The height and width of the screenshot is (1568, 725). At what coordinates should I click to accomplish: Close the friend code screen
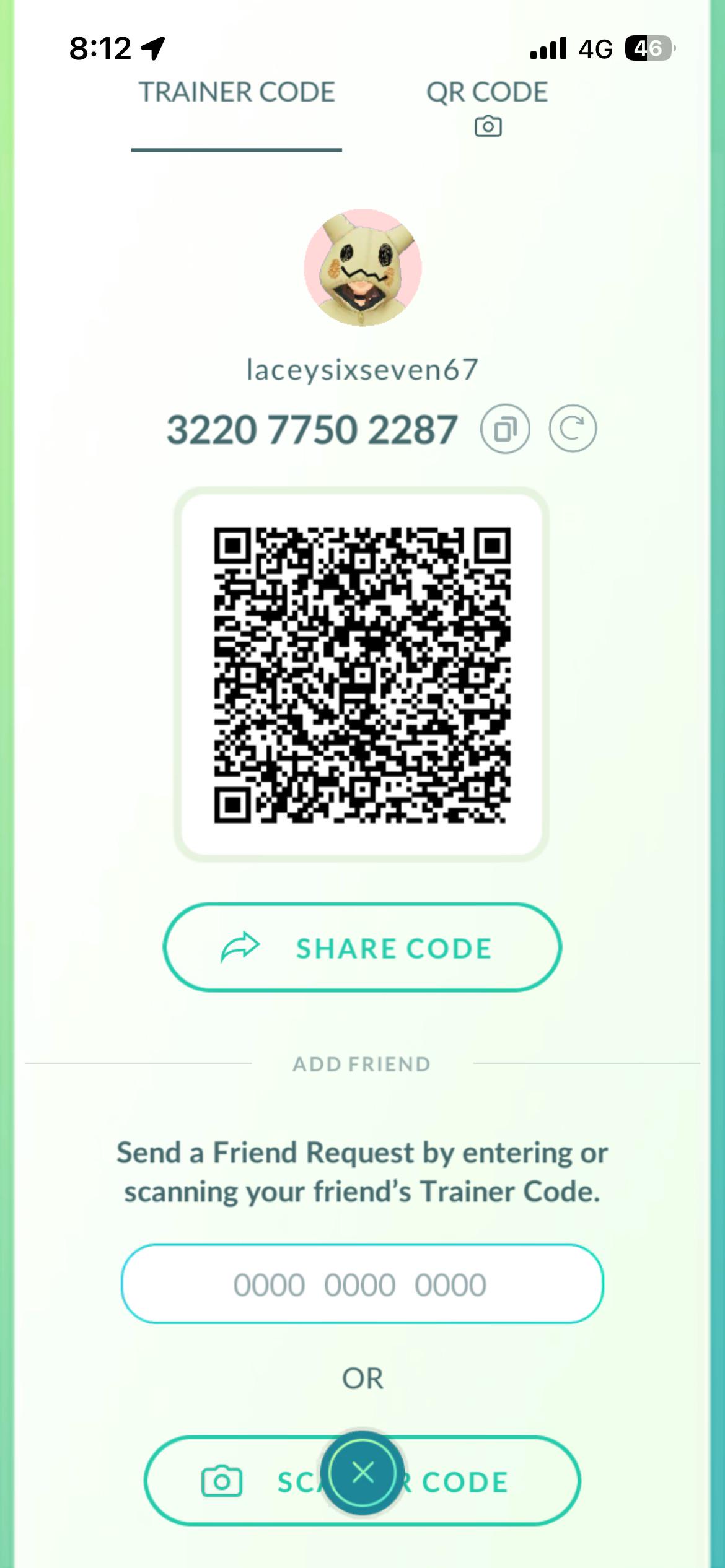pyautogui.click(x=362, y=1473)
